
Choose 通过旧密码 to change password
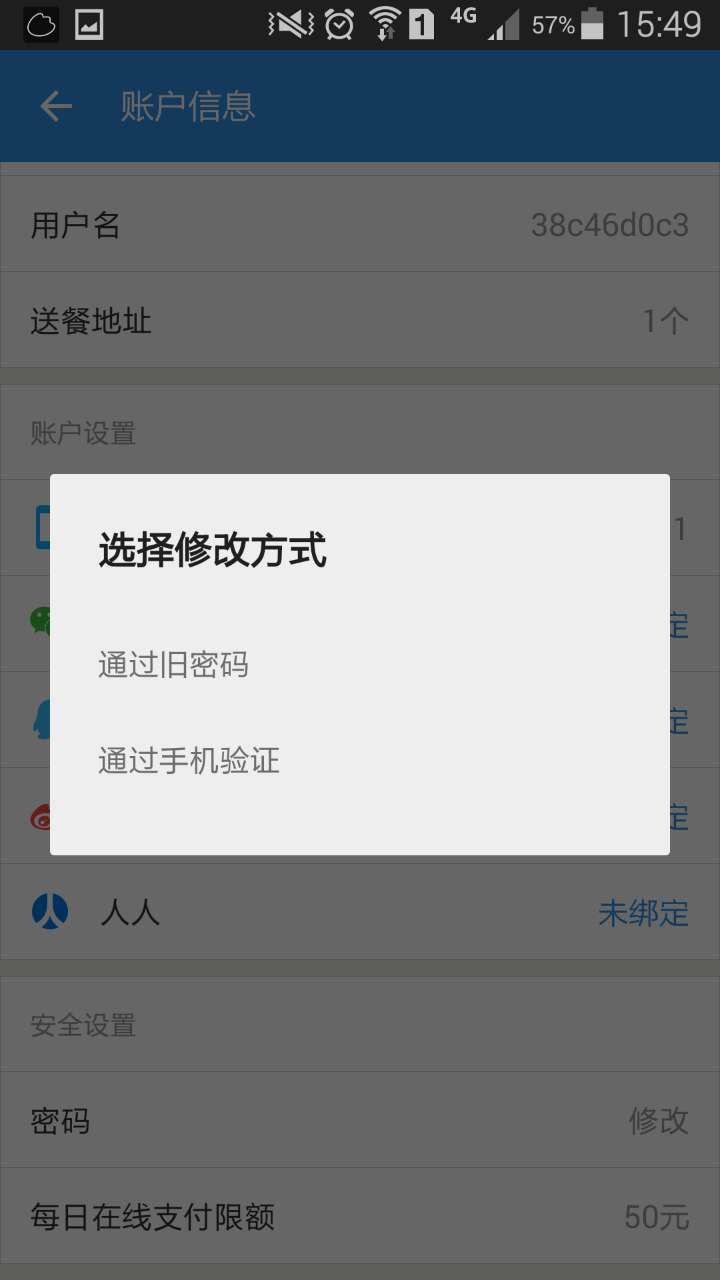(360, 665)
